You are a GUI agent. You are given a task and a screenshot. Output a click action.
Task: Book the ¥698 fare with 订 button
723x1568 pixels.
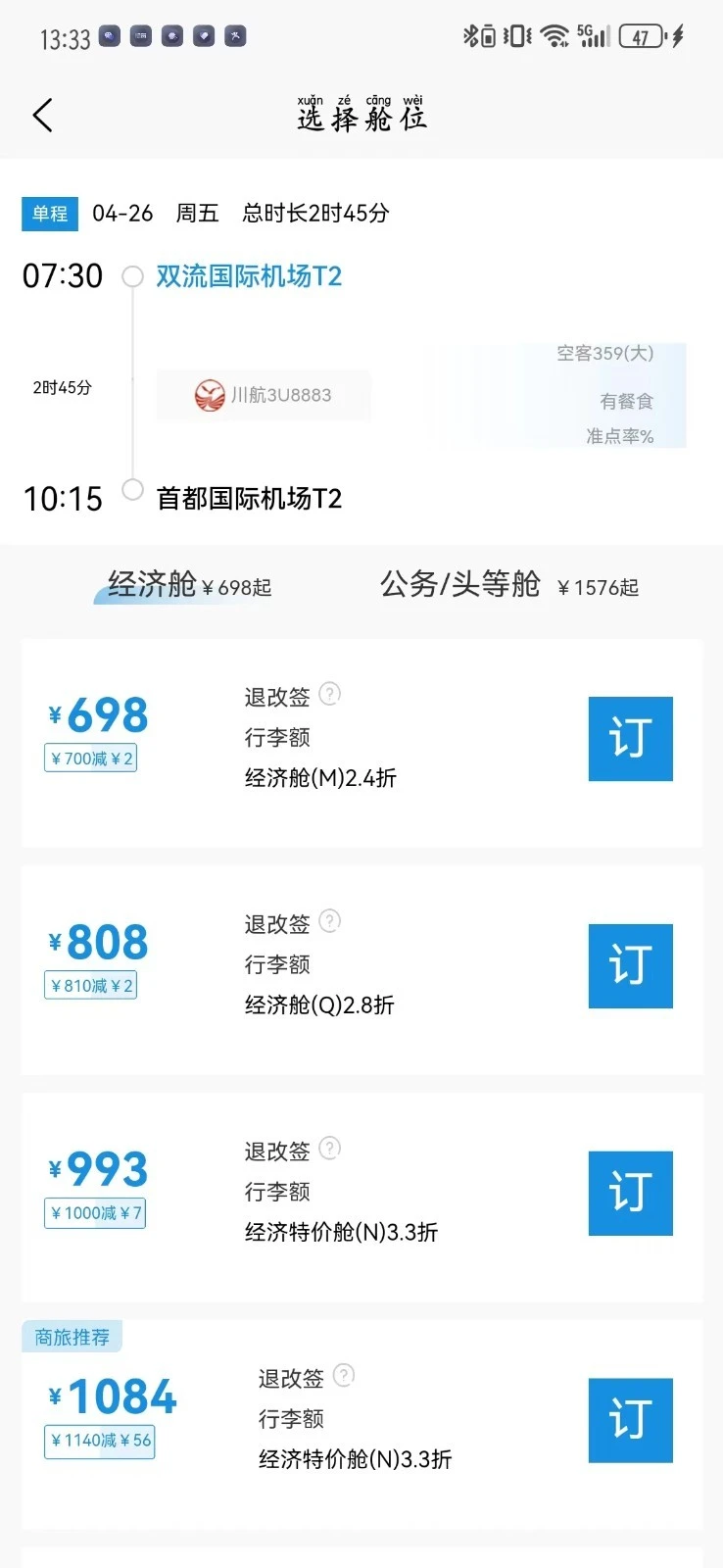pyautogui.click(x=630, y=739)
